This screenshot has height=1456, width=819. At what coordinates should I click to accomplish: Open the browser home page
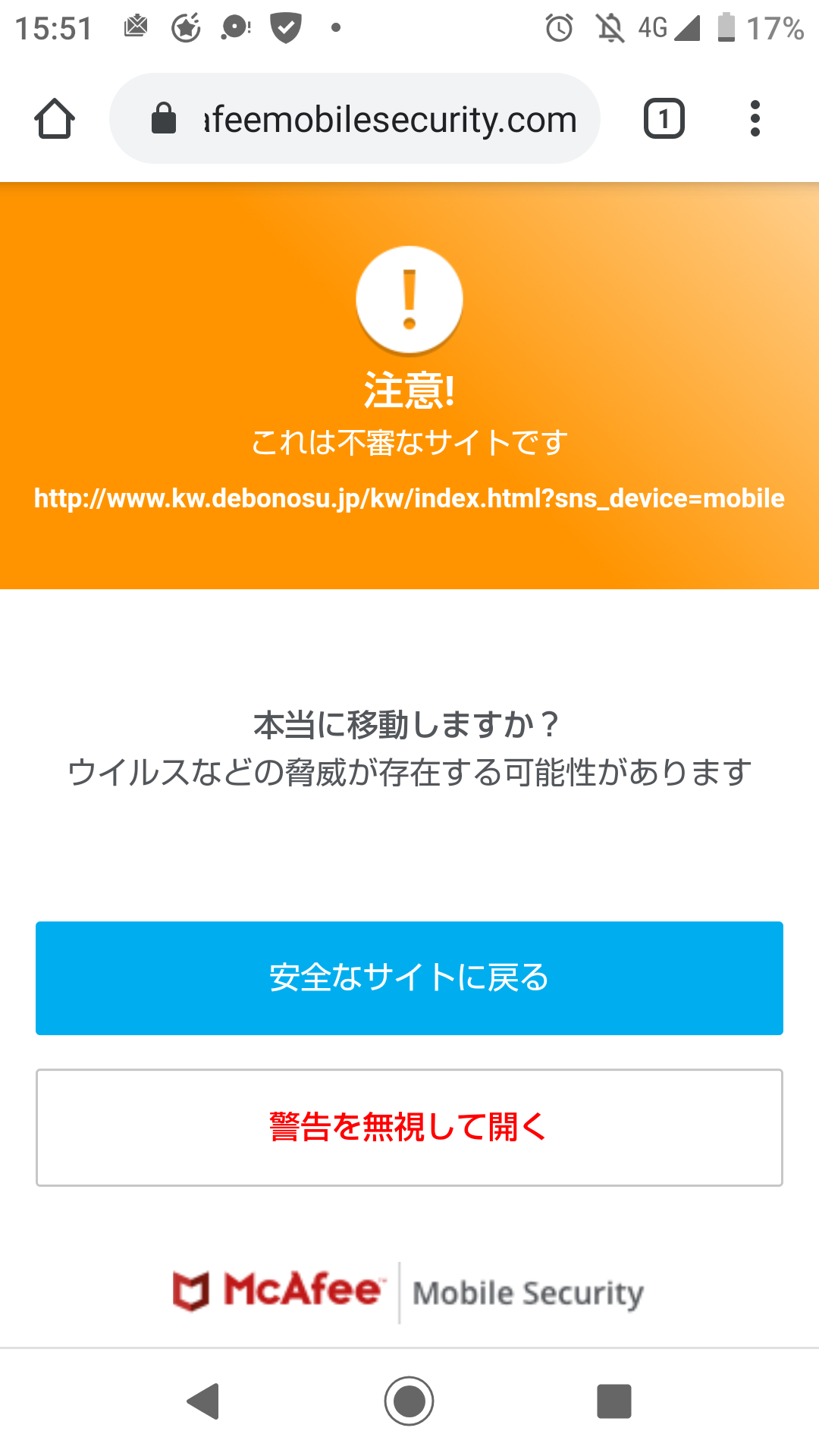tap(55, 119)
